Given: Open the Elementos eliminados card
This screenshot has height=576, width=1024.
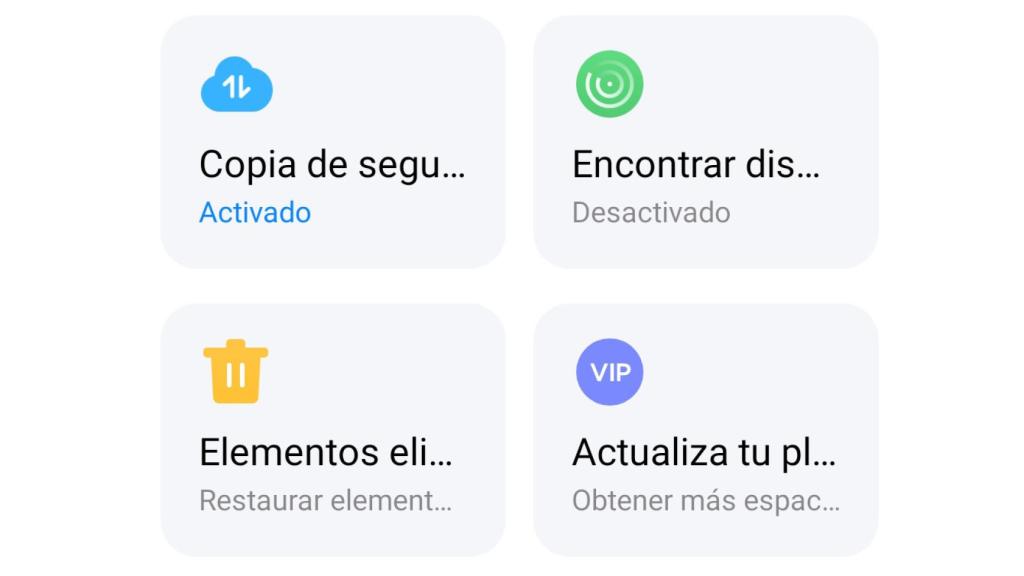Looking at the screenshot, I should coord(332,430).
